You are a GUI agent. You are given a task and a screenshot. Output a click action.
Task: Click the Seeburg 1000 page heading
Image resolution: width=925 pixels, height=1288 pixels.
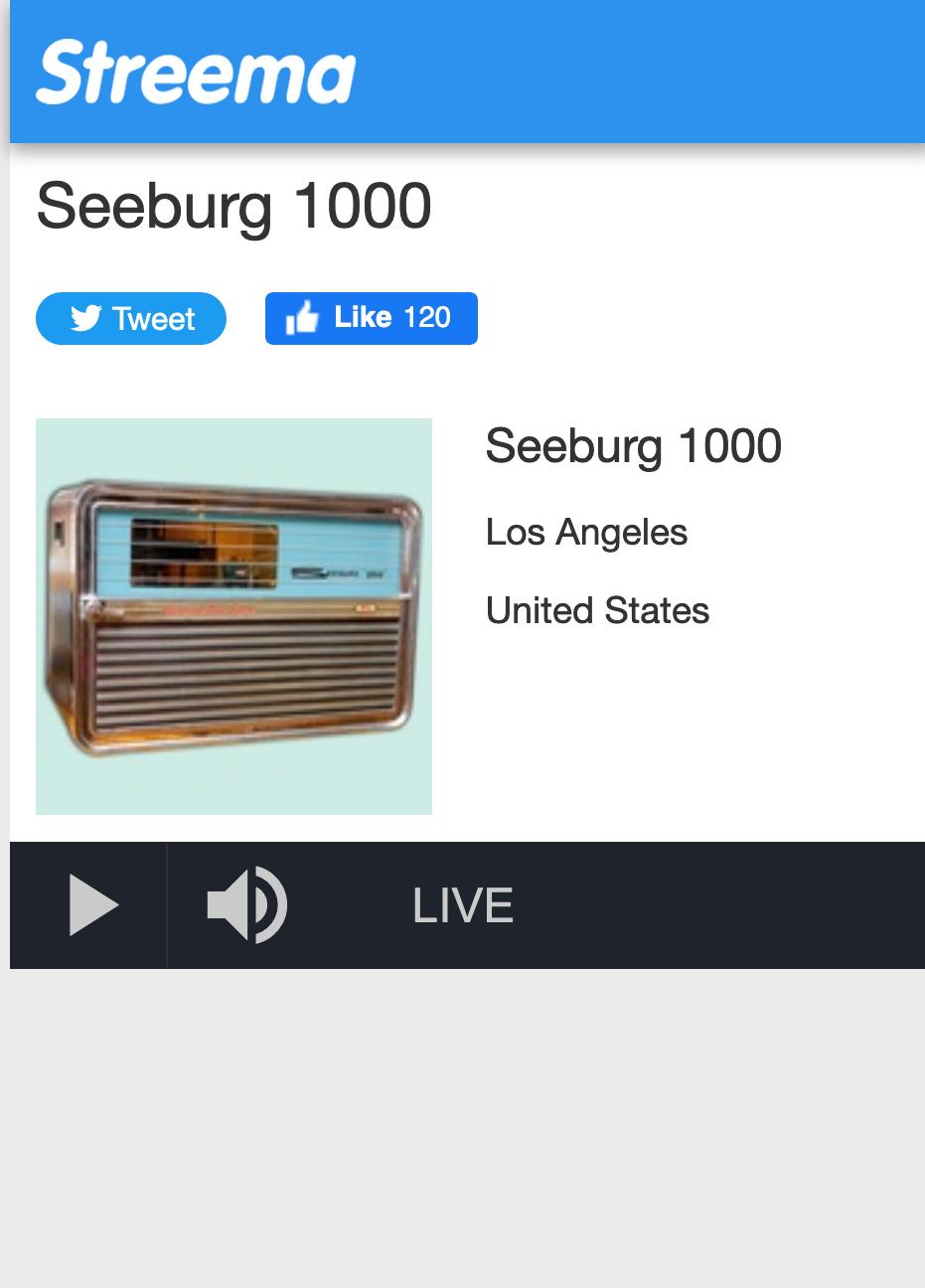[232, 206]
